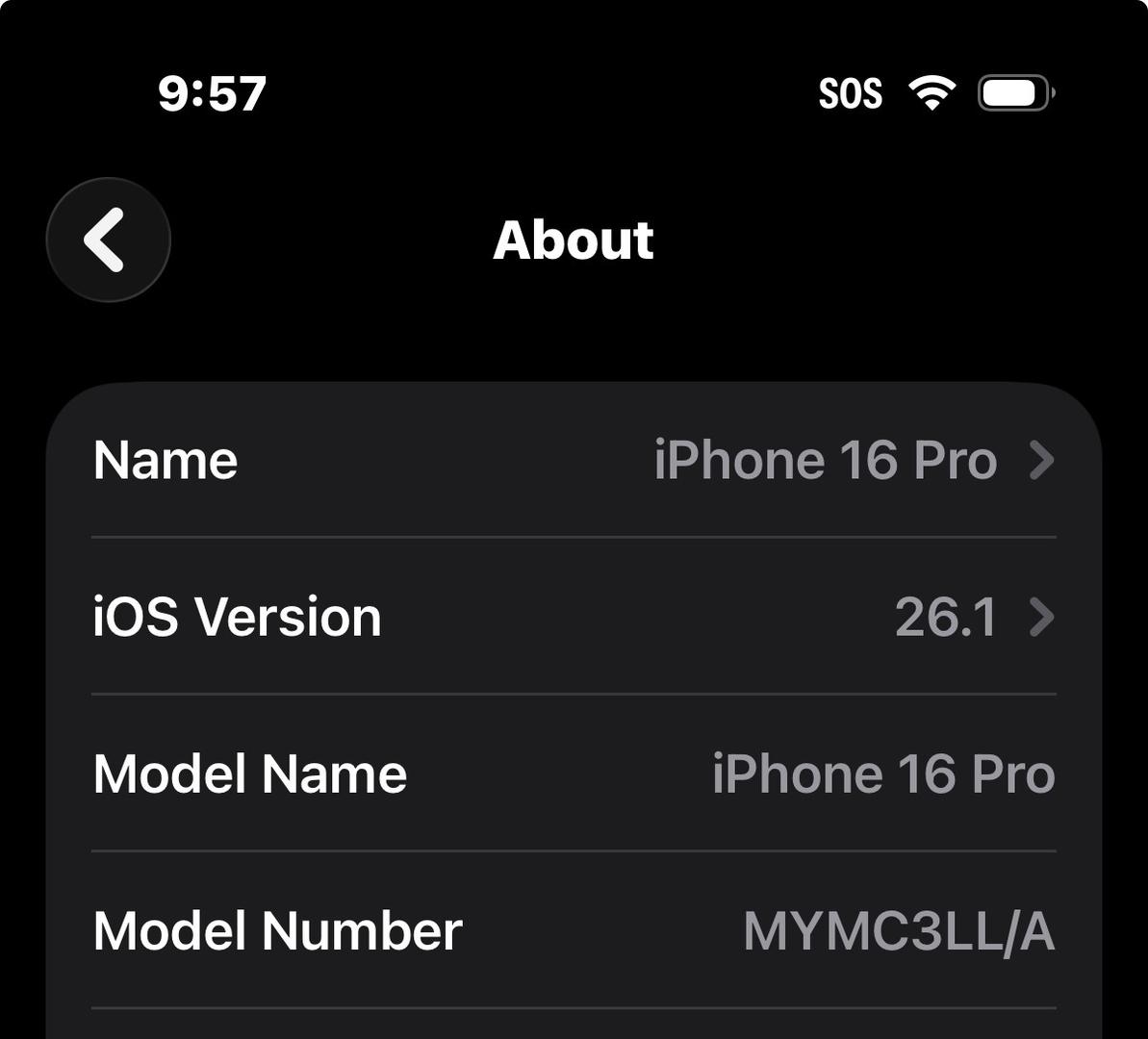Go back from the About page
This screenshot has width=1148, height=1039.
[x=108, y=240]
